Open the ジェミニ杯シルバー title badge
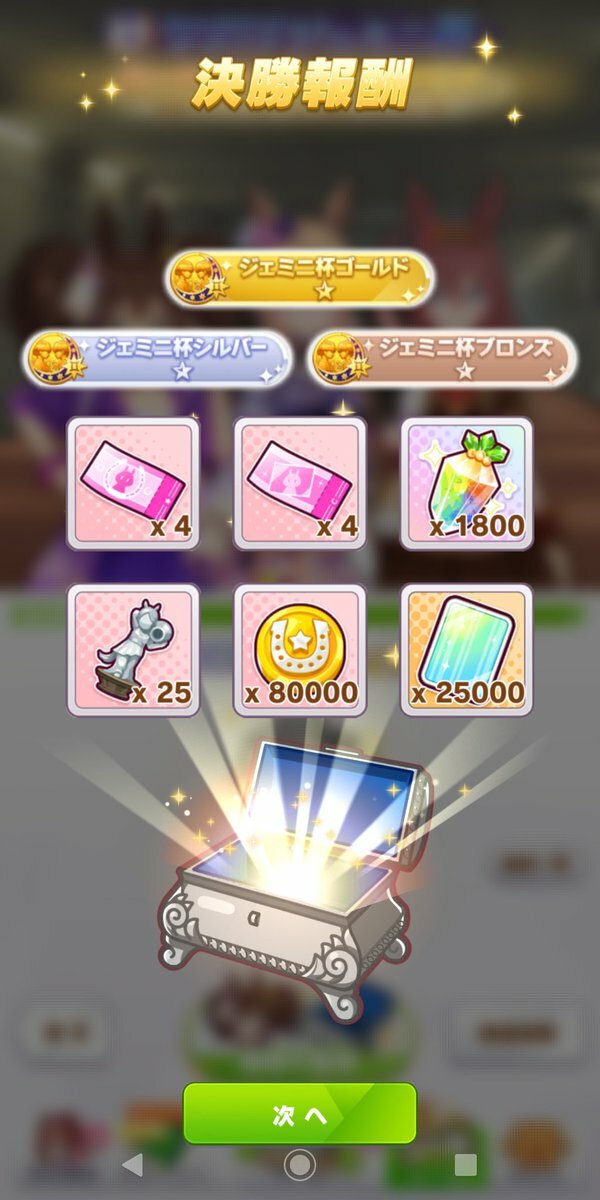The image size is (600, 1200). pyautogui.click(x=157, y=358)
